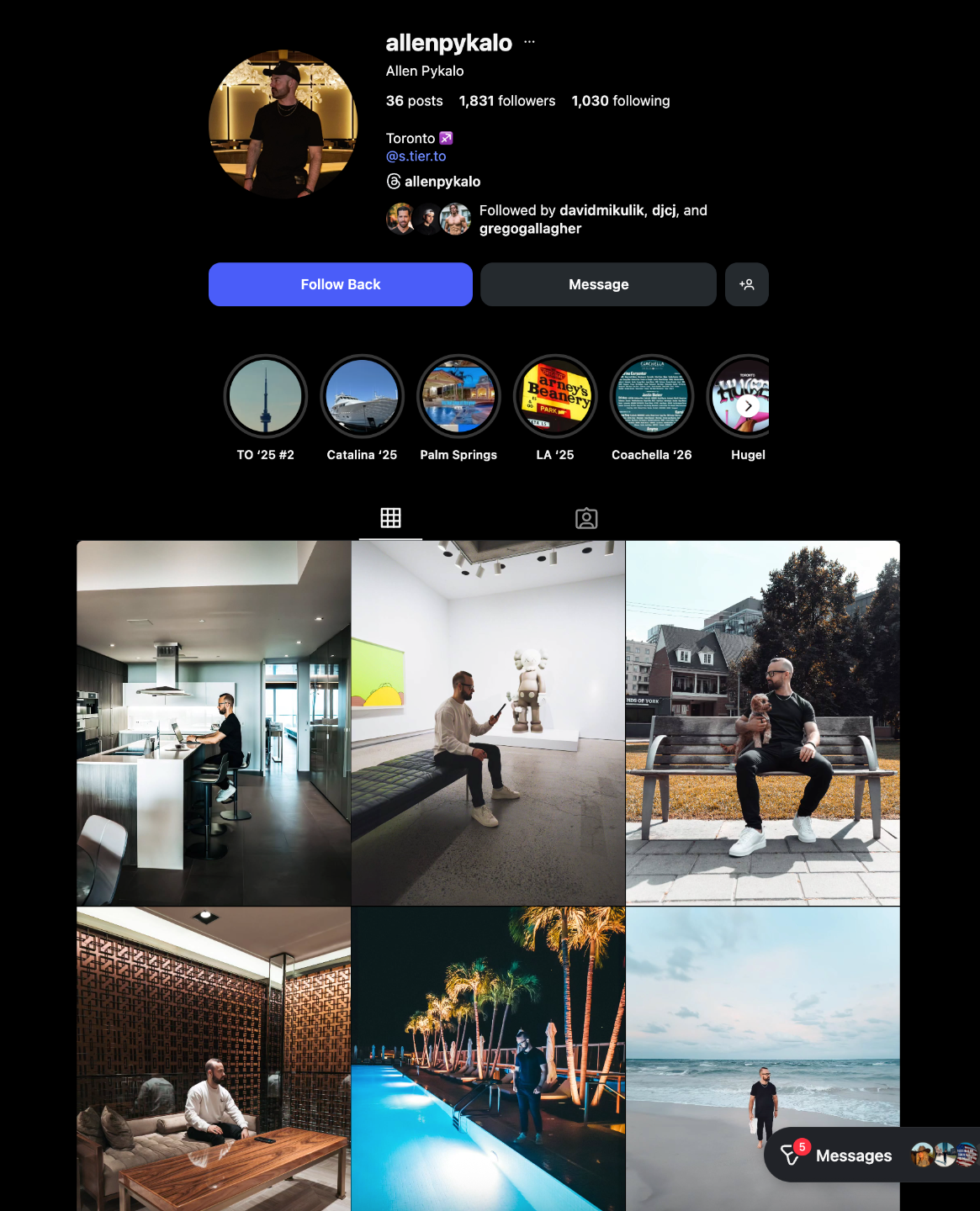Open the three-dot options next to allenpykalo

(x=529, y=42)
